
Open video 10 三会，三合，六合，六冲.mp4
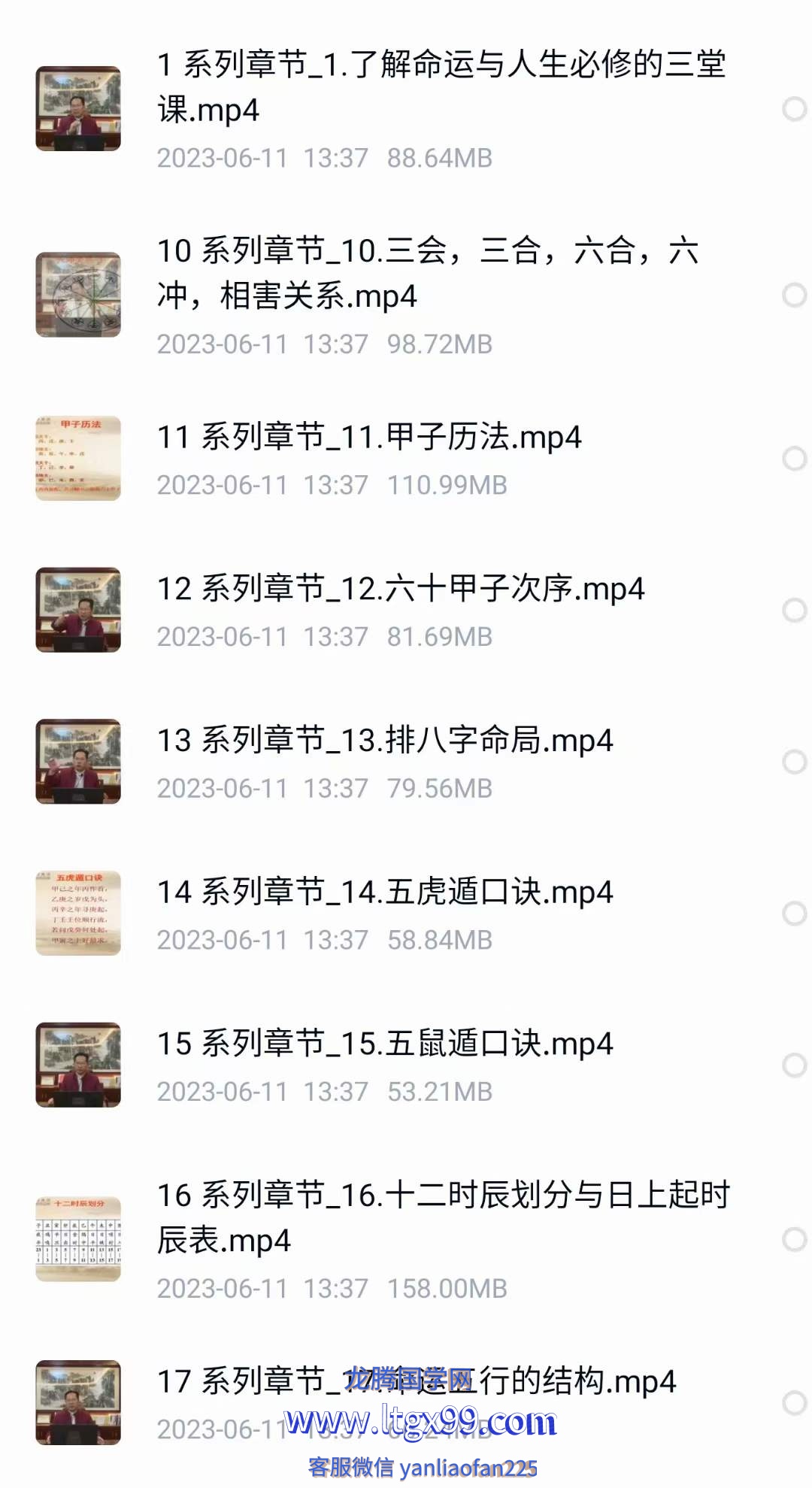pyautogui.click(x=429, y=272)
